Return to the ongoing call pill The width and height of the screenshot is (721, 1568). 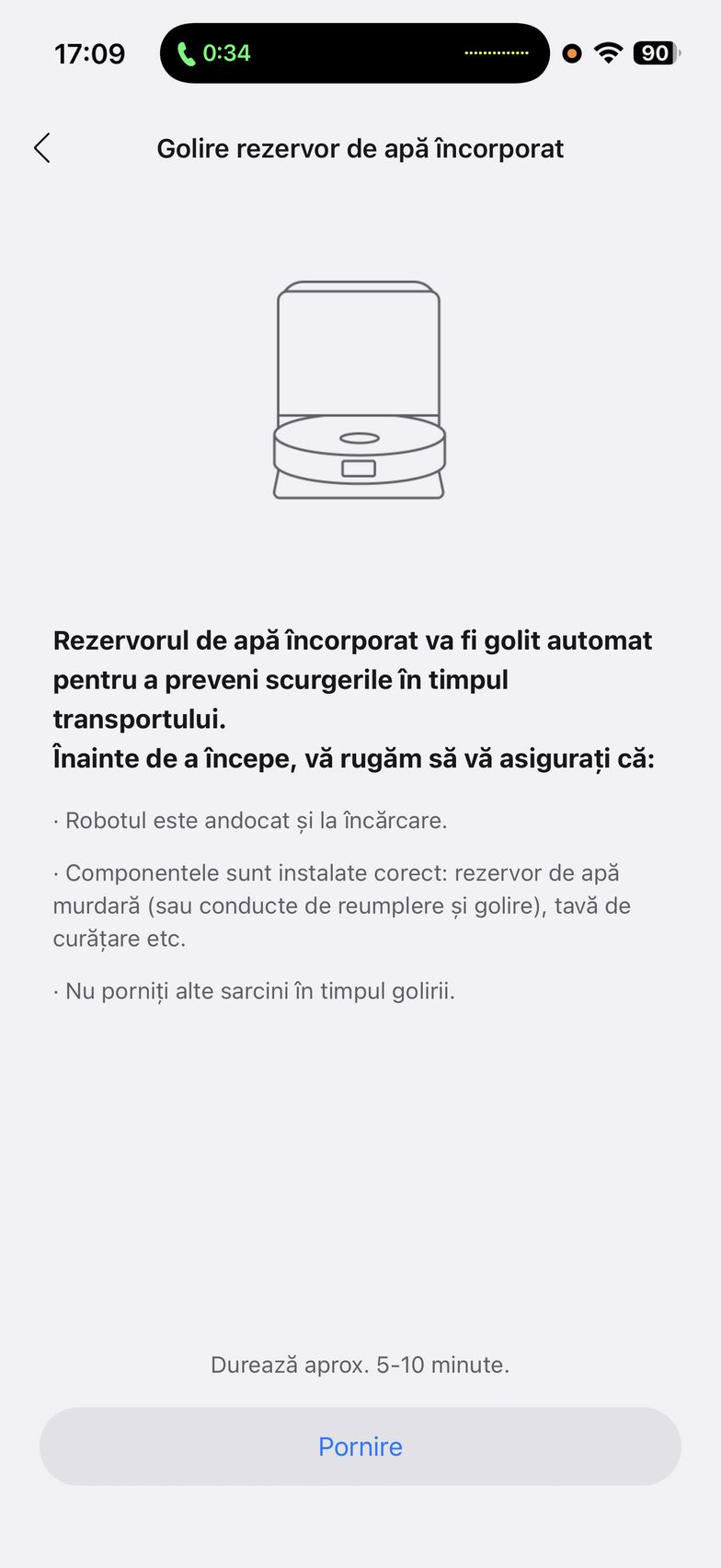point(354,53)
